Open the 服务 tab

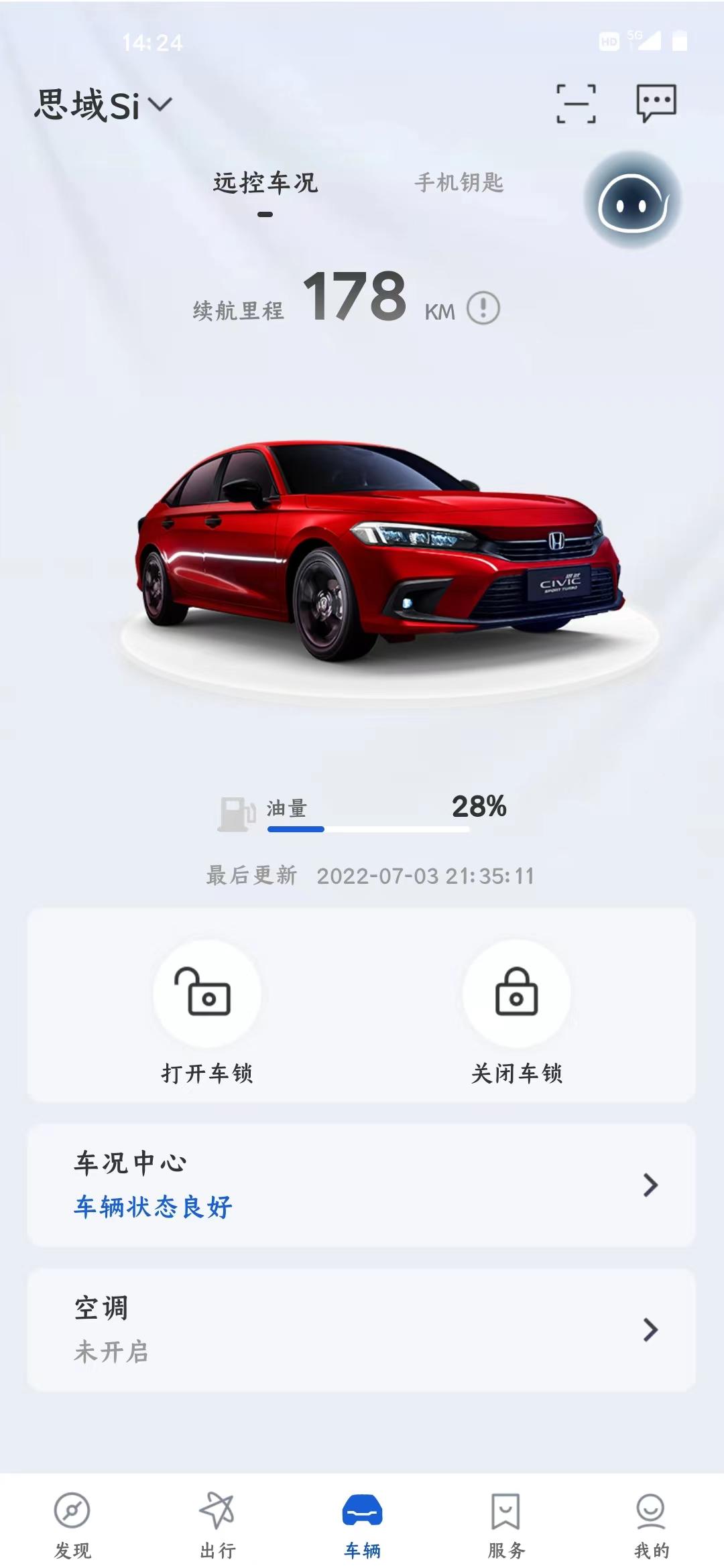(506, 1523)
